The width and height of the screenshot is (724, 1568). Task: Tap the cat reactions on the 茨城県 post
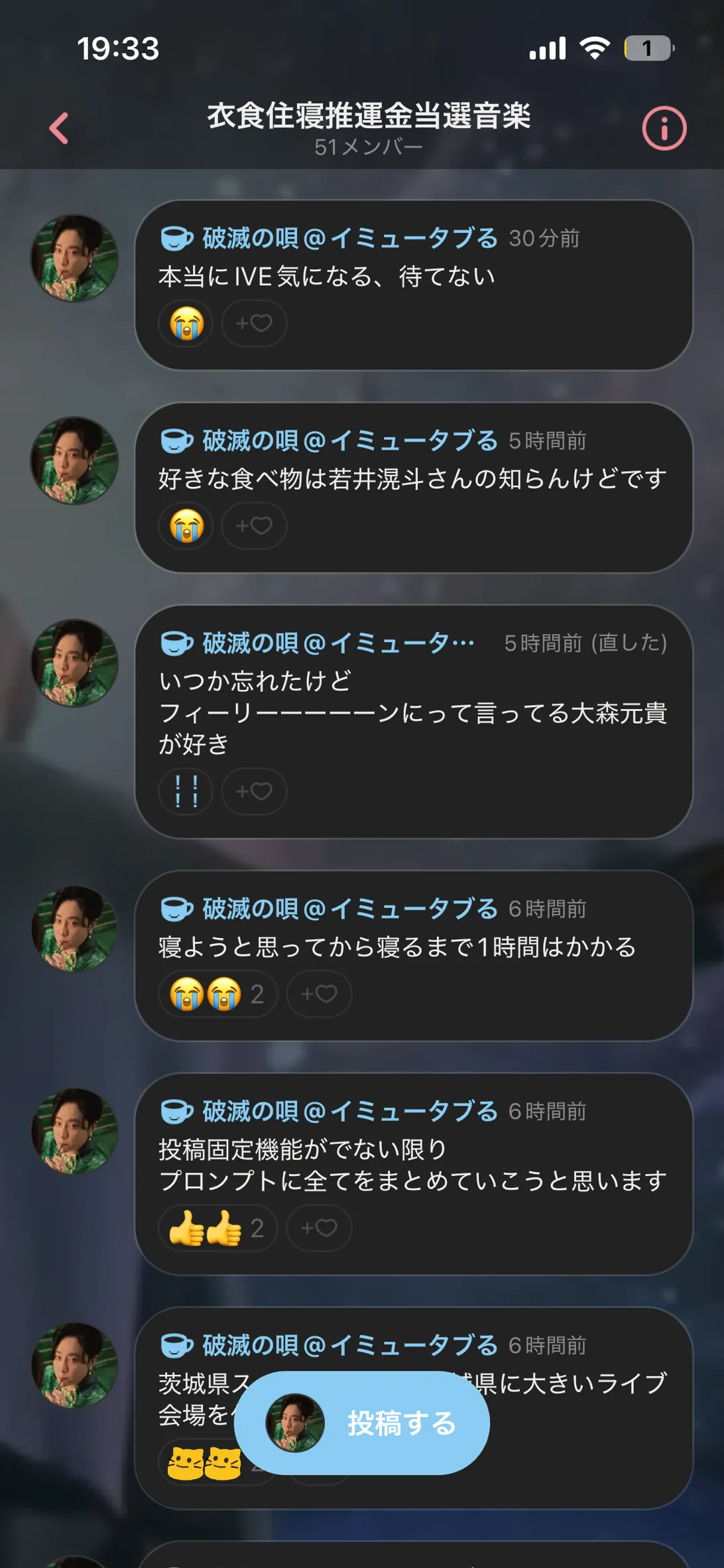click(x=204, y=1463)
